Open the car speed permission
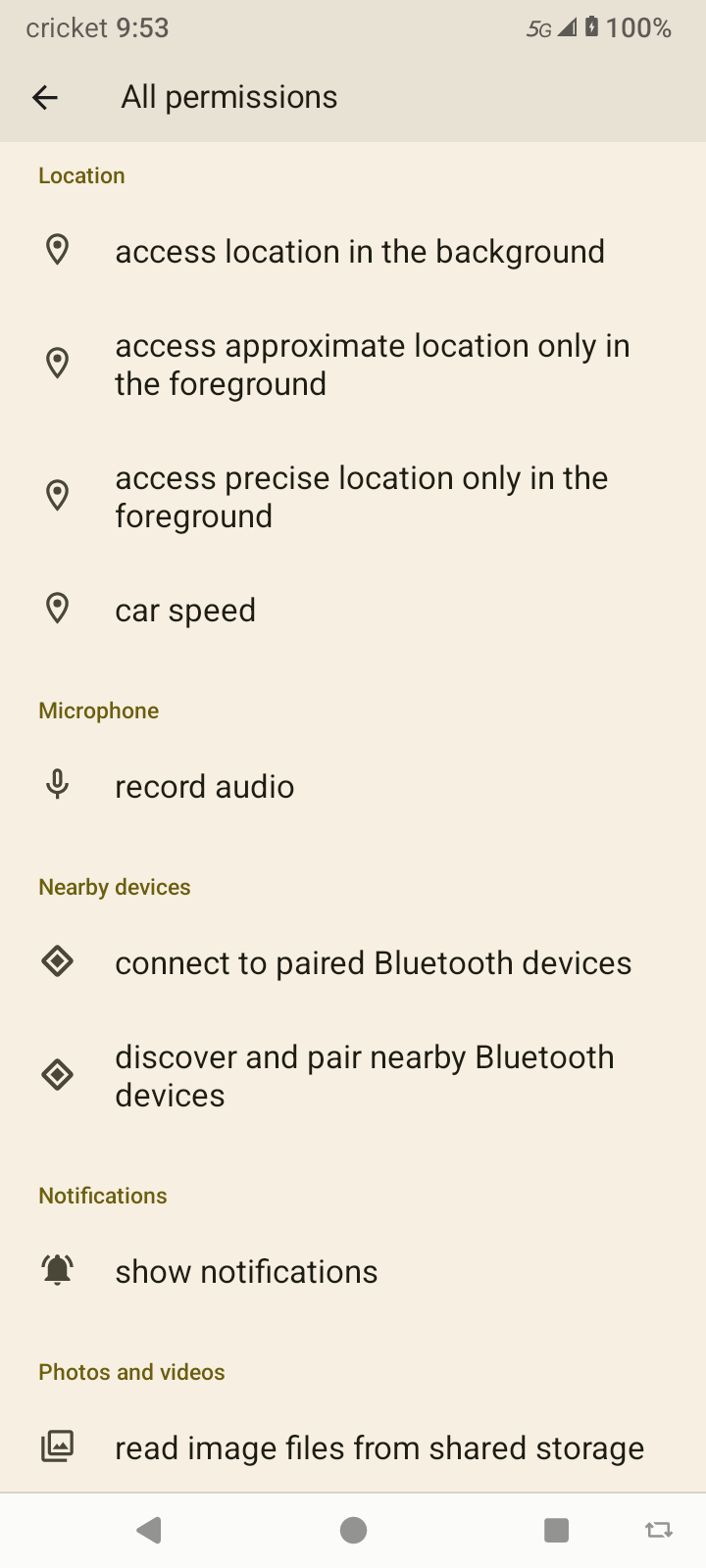706x1568 pixels. [185, 611]
